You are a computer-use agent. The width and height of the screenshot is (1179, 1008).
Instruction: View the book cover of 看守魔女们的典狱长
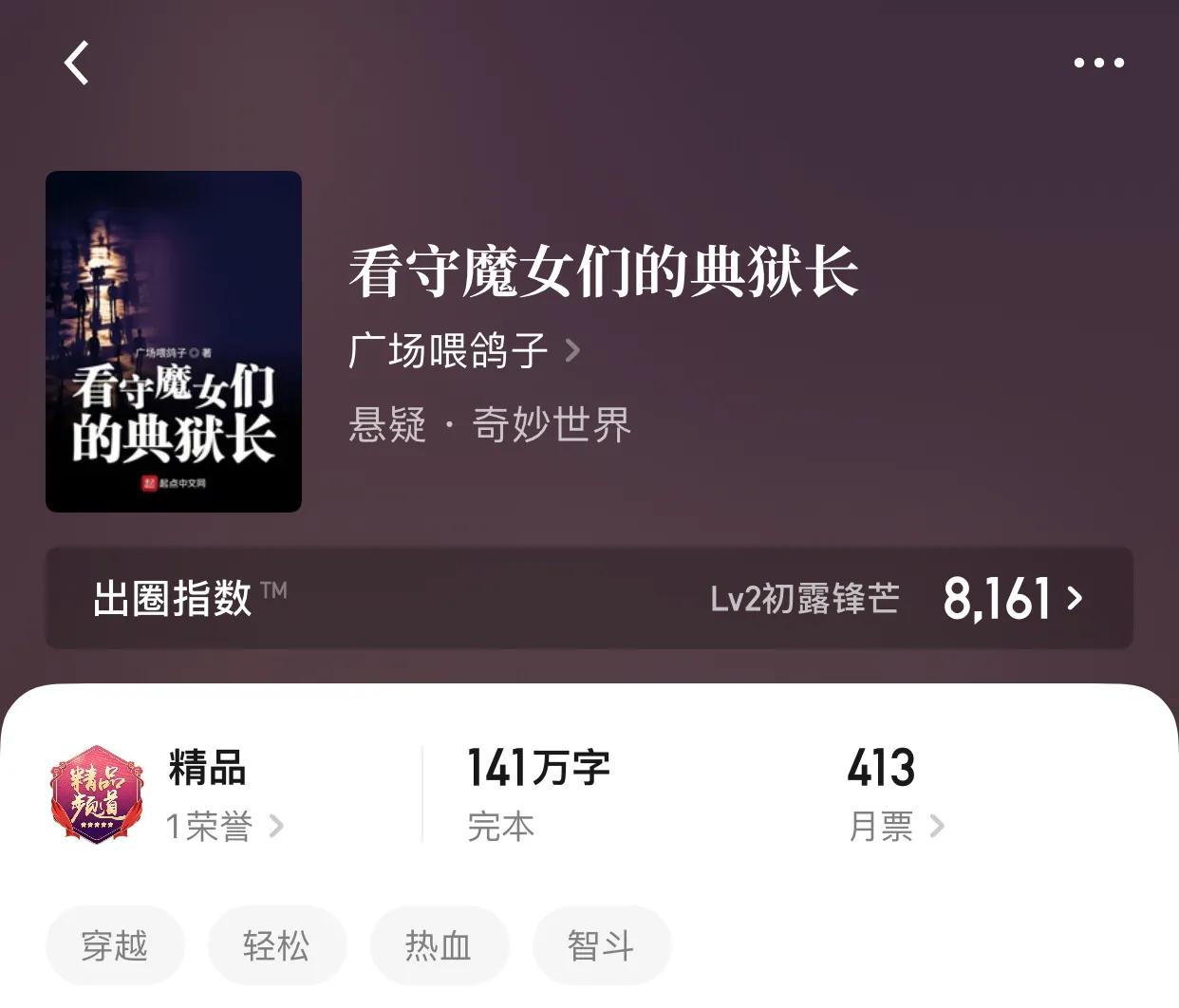click(x=174, y=342)
